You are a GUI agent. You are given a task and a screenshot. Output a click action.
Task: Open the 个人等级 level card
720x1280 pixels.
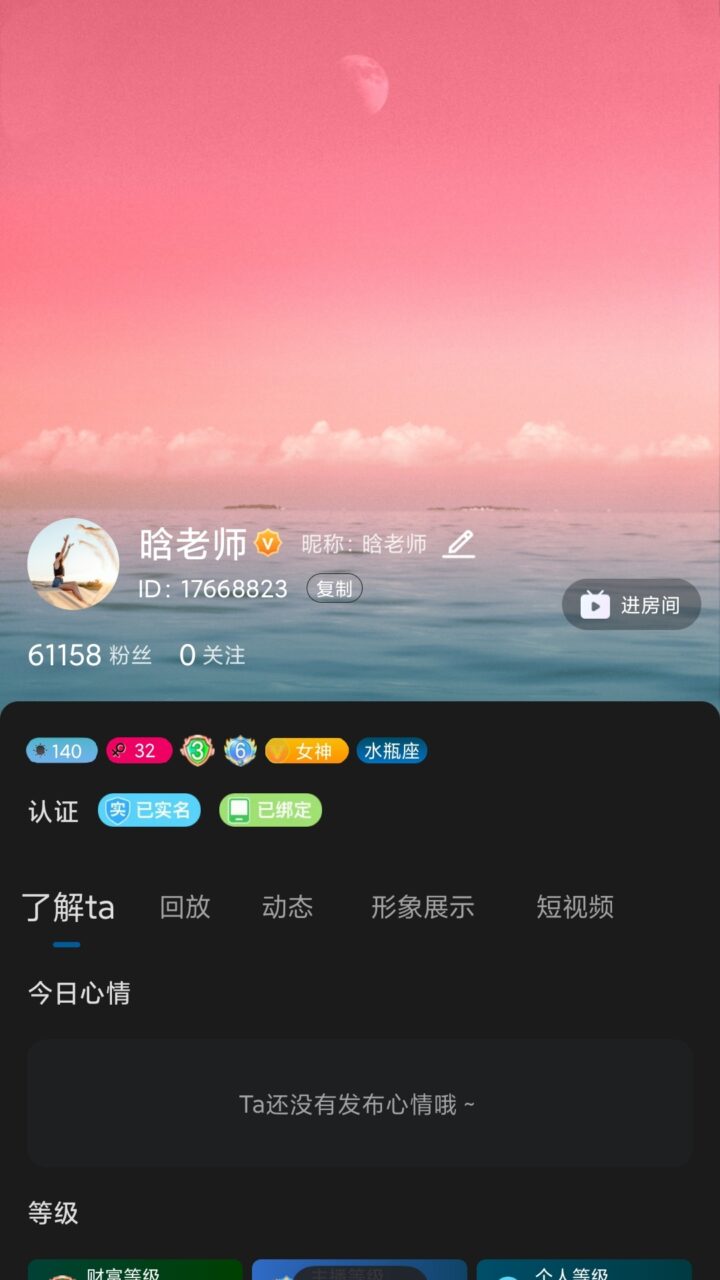[584, 1270]
